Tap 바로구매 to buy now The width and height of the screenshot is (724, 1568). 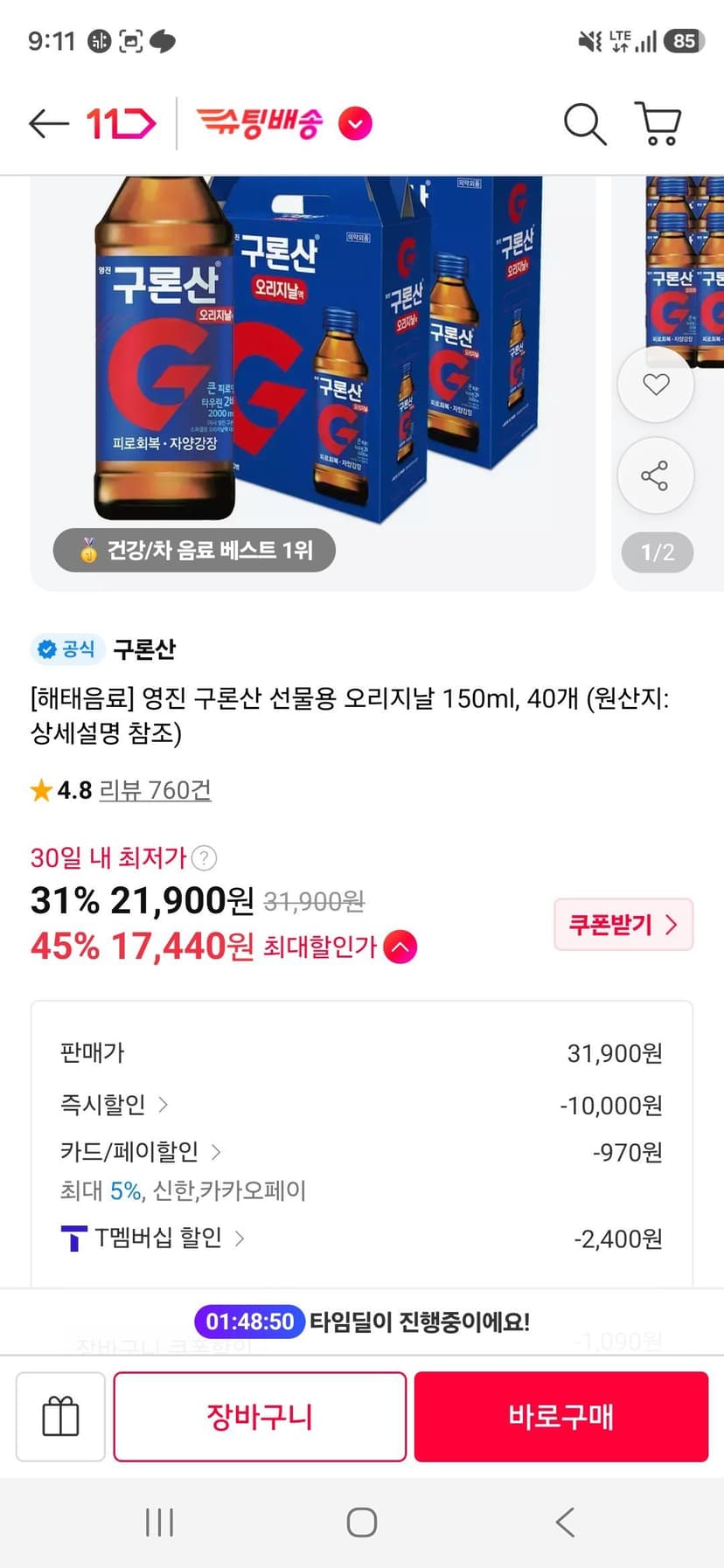click(x=561, y=1416)
